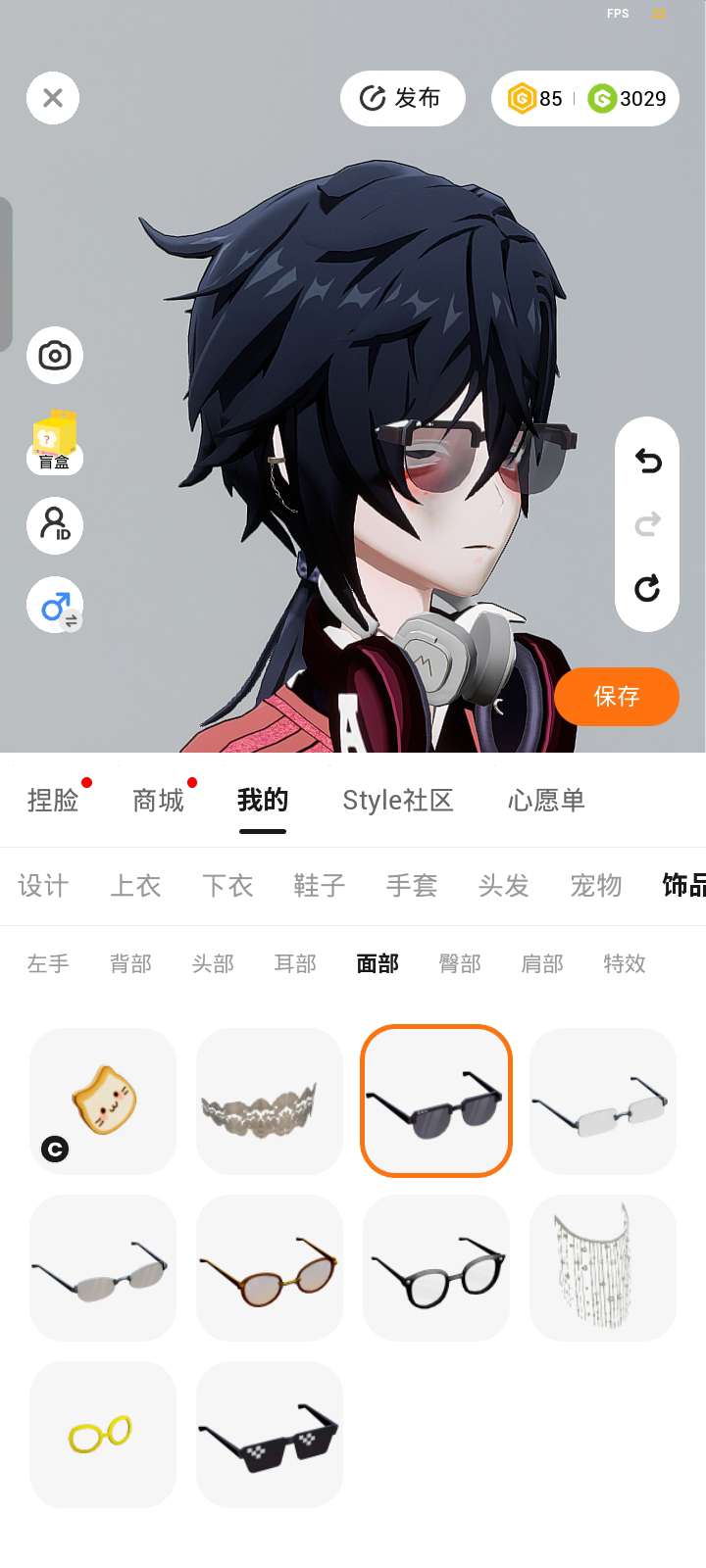Open the 心愿单 wishlist tab

[x=546, y=801]
